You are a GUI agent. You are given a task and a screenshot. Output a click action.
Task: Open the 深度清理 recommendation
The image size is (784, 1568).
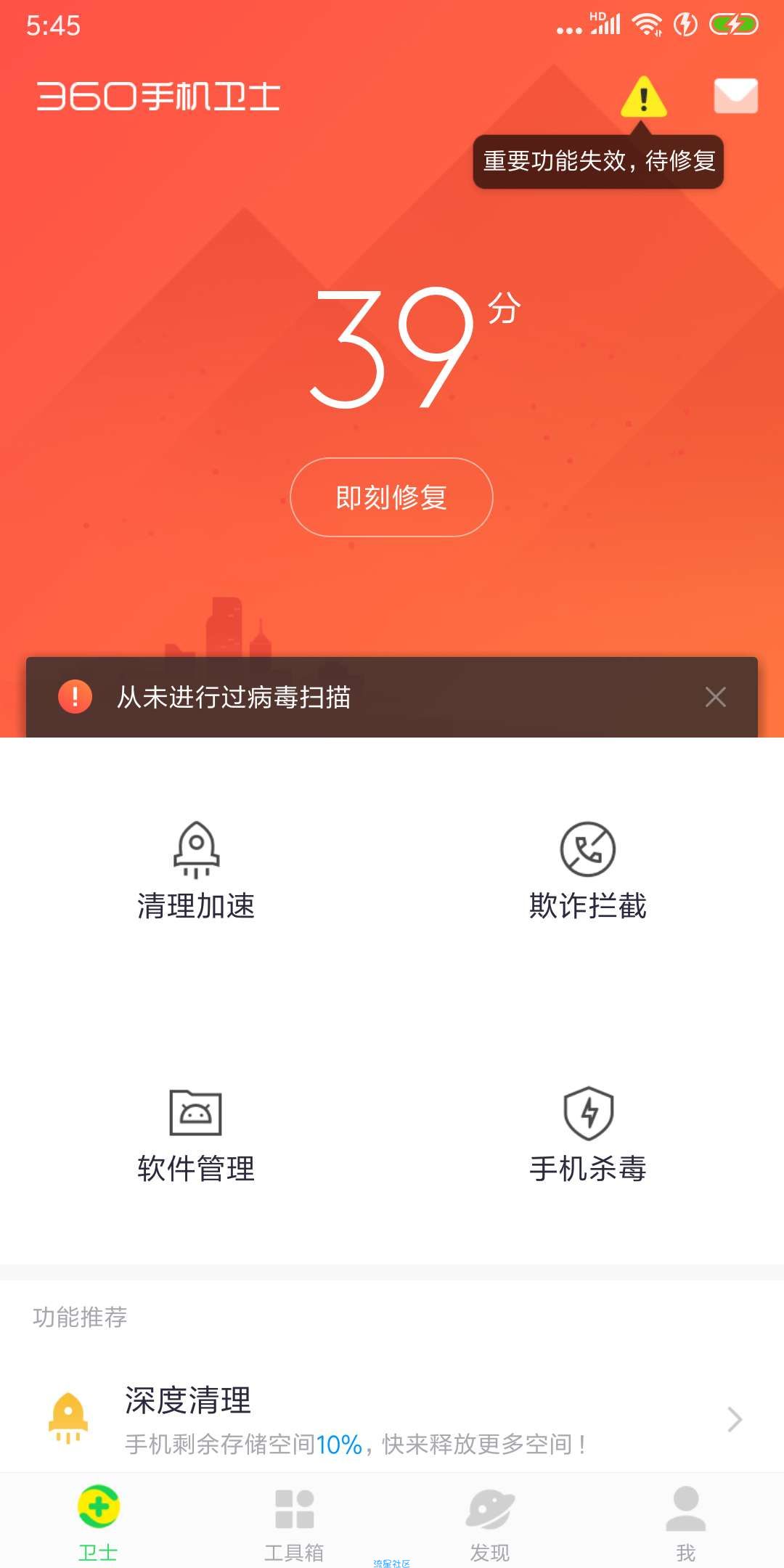tap(392, 1419)
